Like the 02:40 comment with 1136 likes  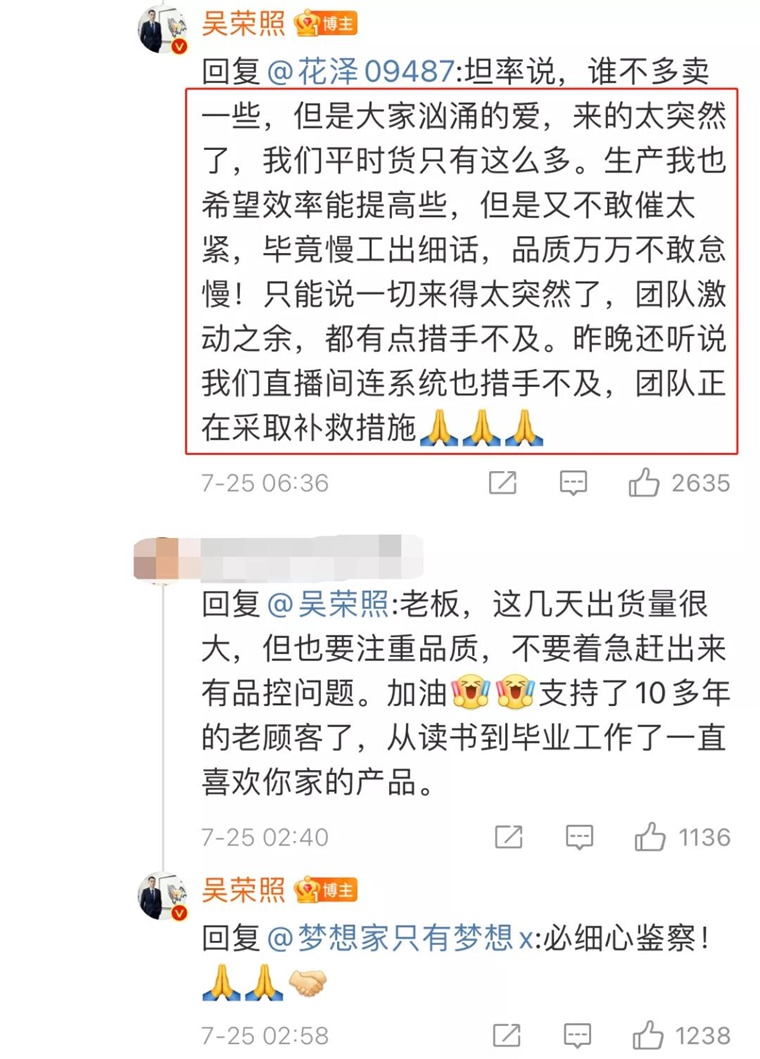point(650,836)
